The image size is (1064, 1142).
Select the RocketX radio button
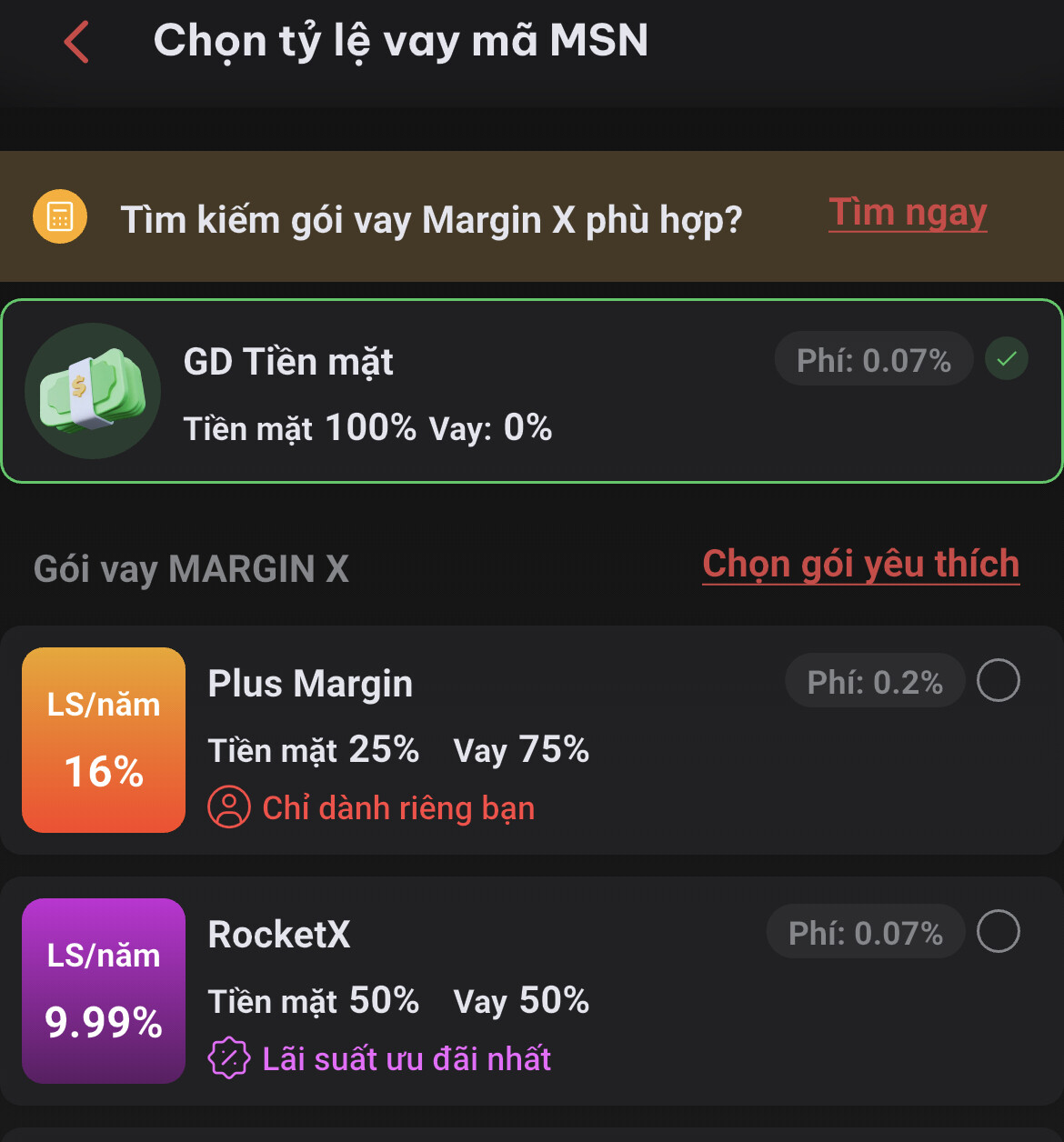[998, 932]
